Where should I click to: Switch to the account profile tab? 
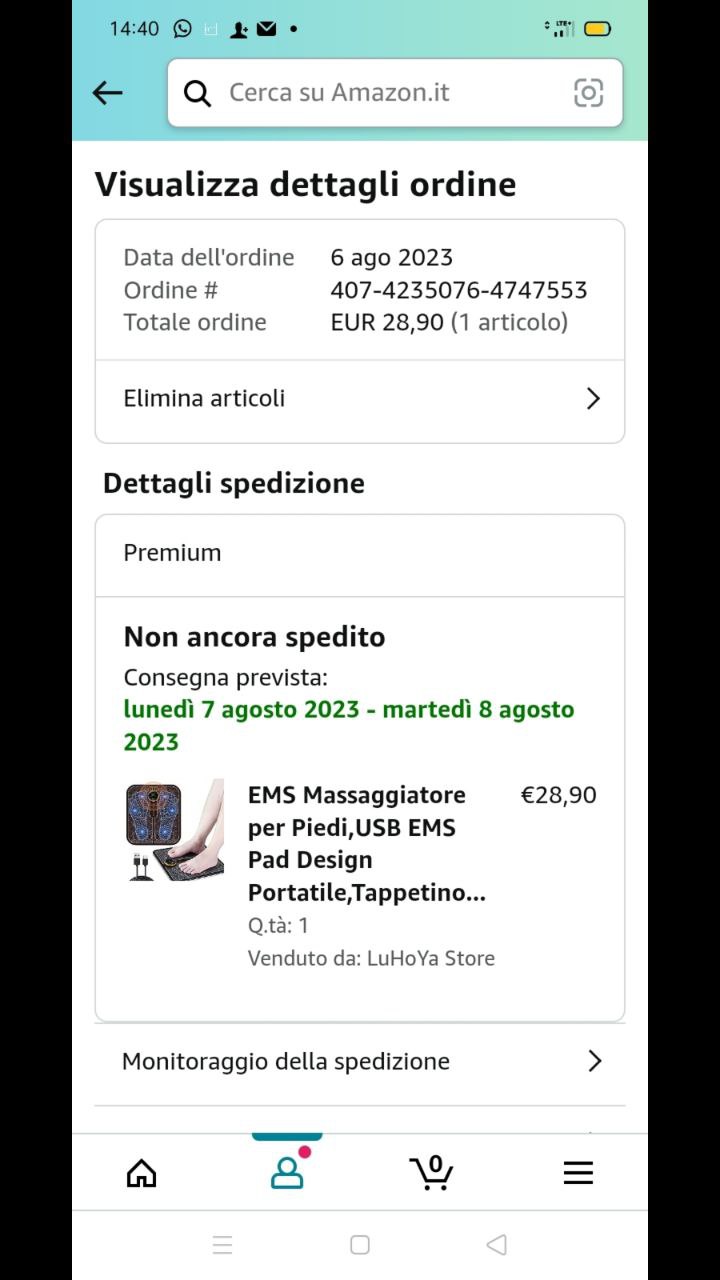pyautogui.click(x=287, y=1172)
